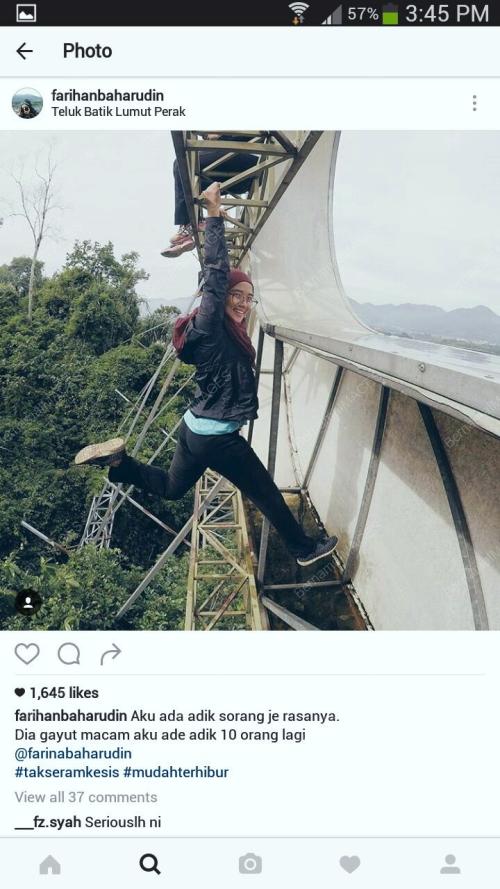Like this photo with the heart

(27, 654)
